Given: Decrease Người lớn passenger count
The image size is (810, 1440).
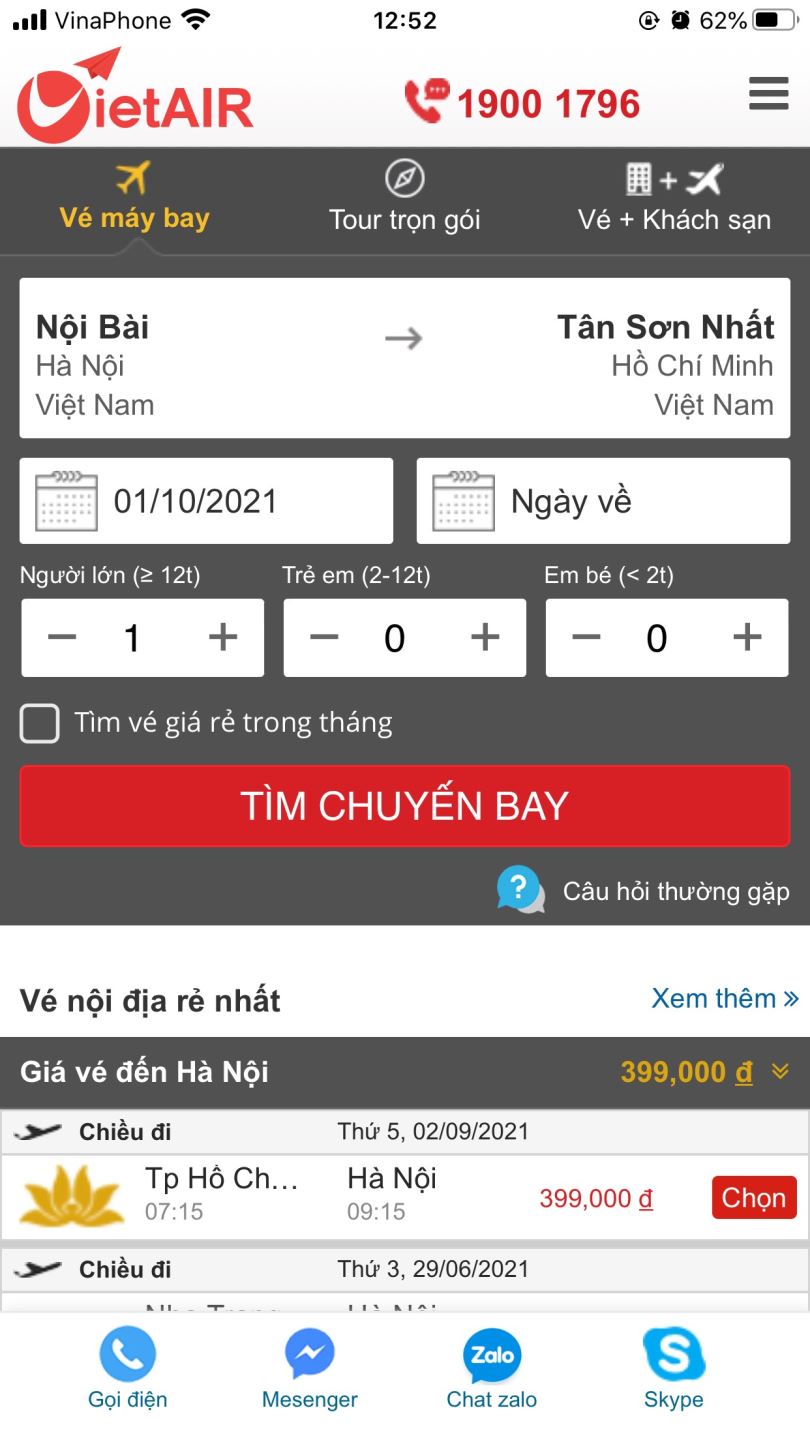Looking at the screenshot, I should point(62,637).
